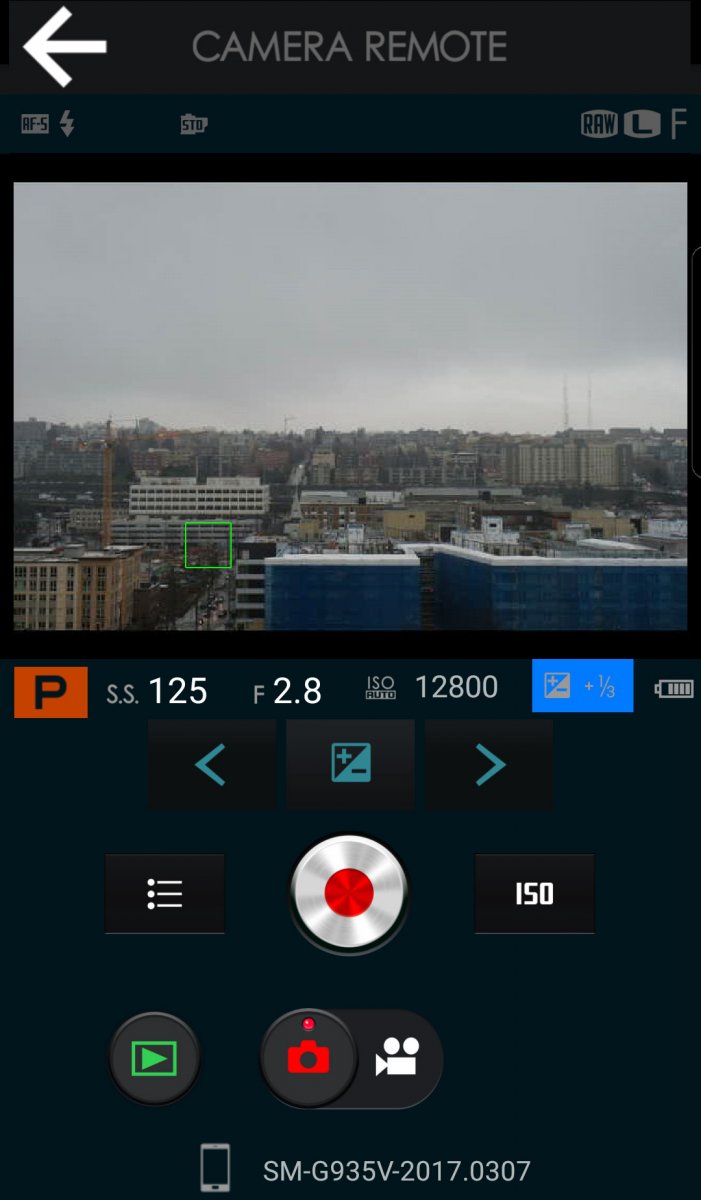Tap the live view to set focus
The width and height of the screenshot is (701, 1200).
pos(350,405)
